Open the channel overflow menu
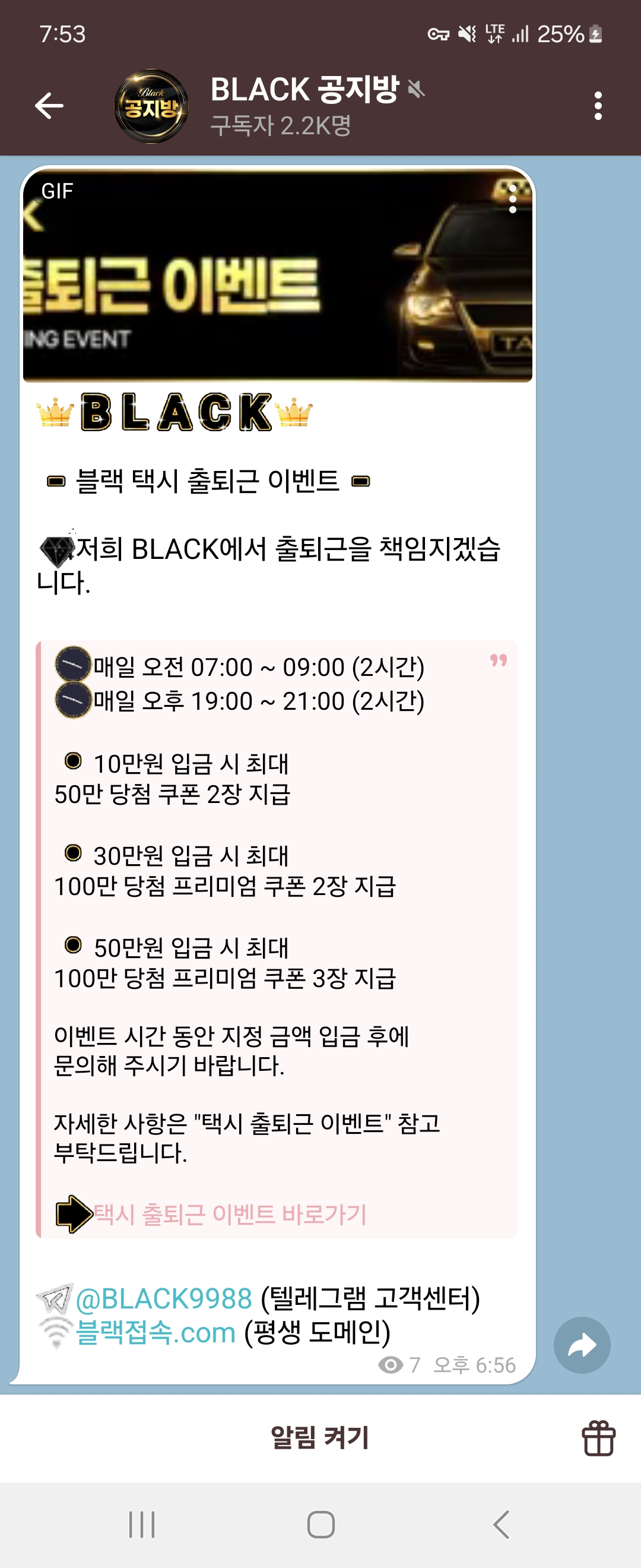Image resolution: width=641 pixels, height=1568 pixels. coord(598,106)
